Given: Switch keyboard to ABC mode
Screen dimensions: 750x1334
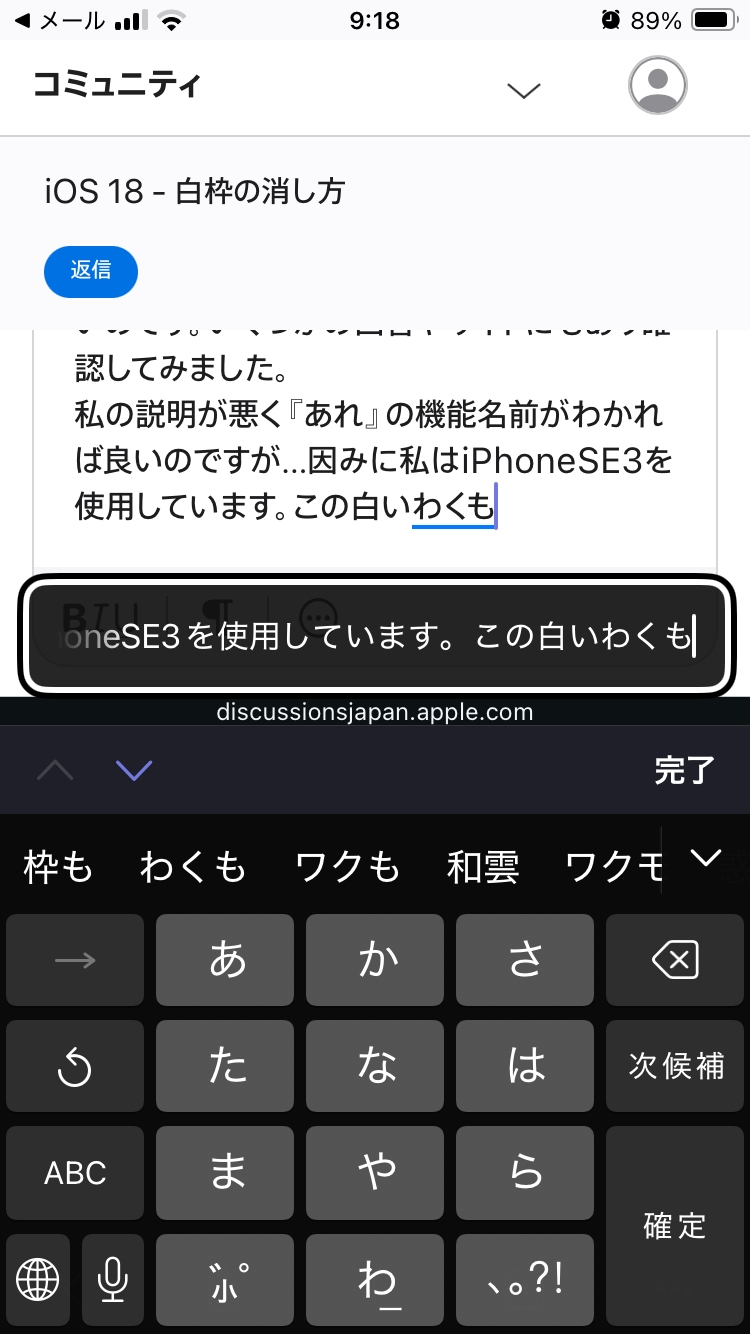Looking at the screenshot, I should pyautogui.click(x=75, y=1173).
